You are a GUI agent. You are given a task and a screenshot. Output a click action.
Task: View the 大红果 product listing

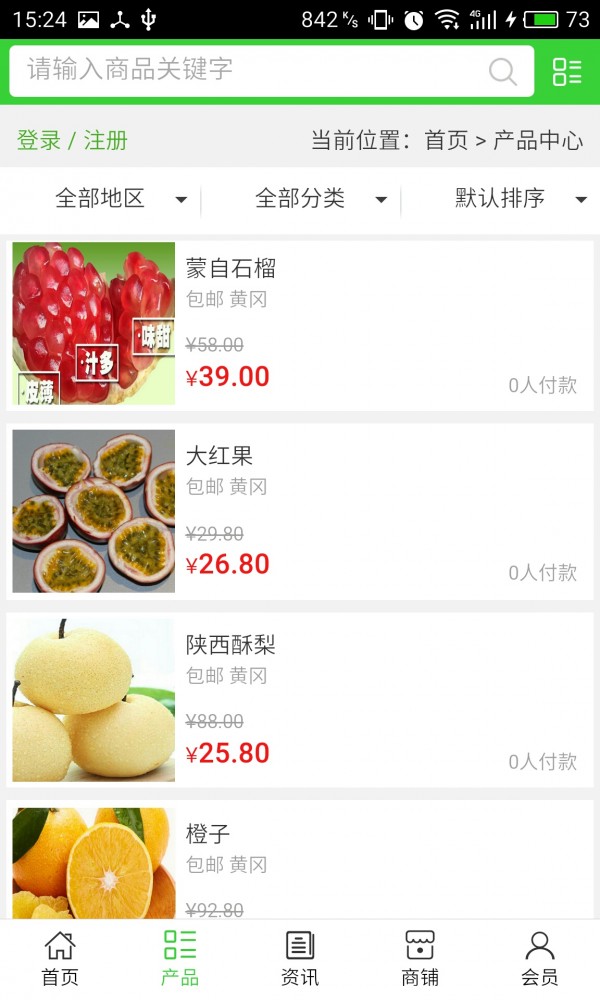click(x=300, y=511)
